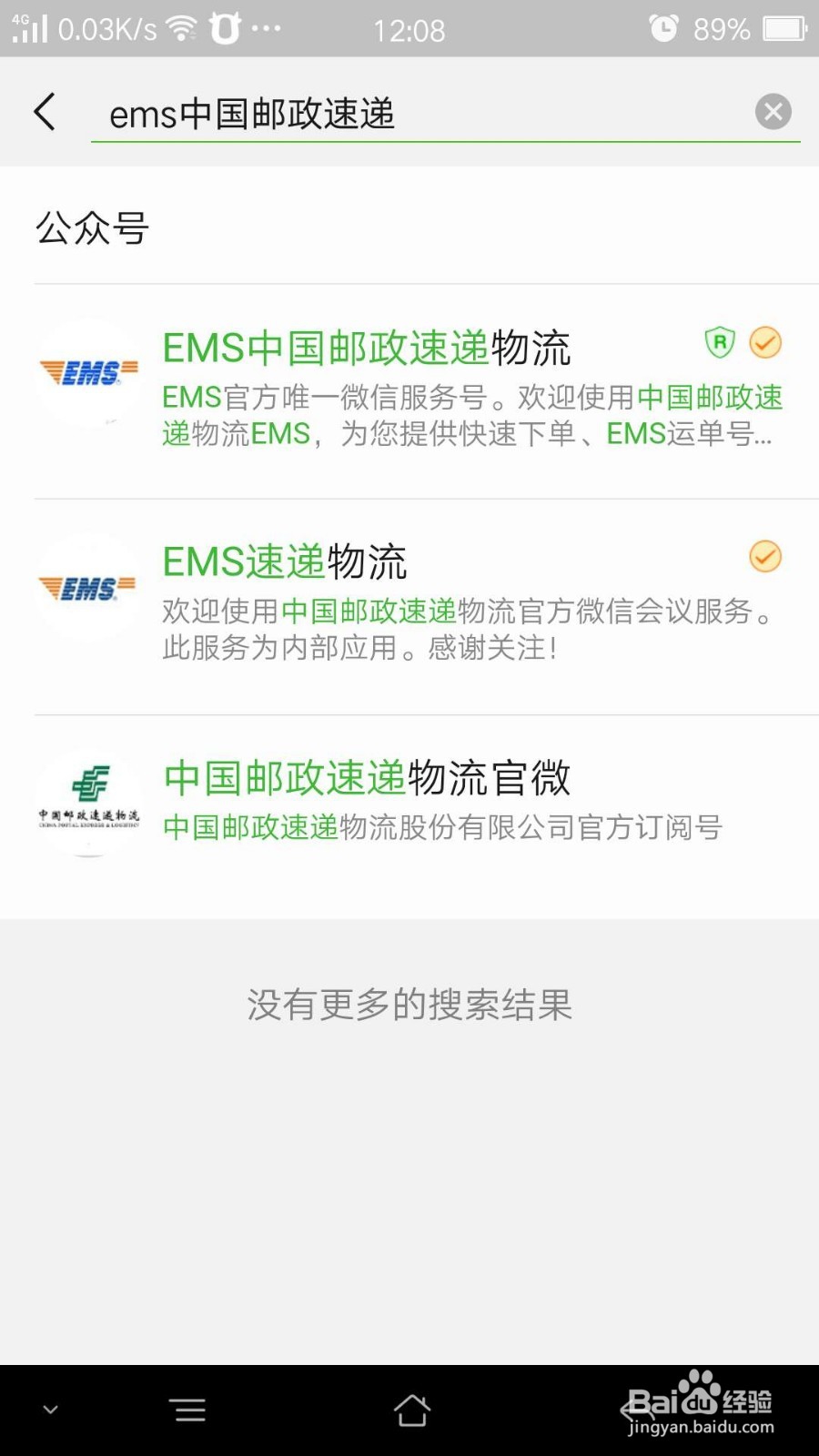819x1456 pixels.
Task: Clear the search text
Action: pos(773,112)
